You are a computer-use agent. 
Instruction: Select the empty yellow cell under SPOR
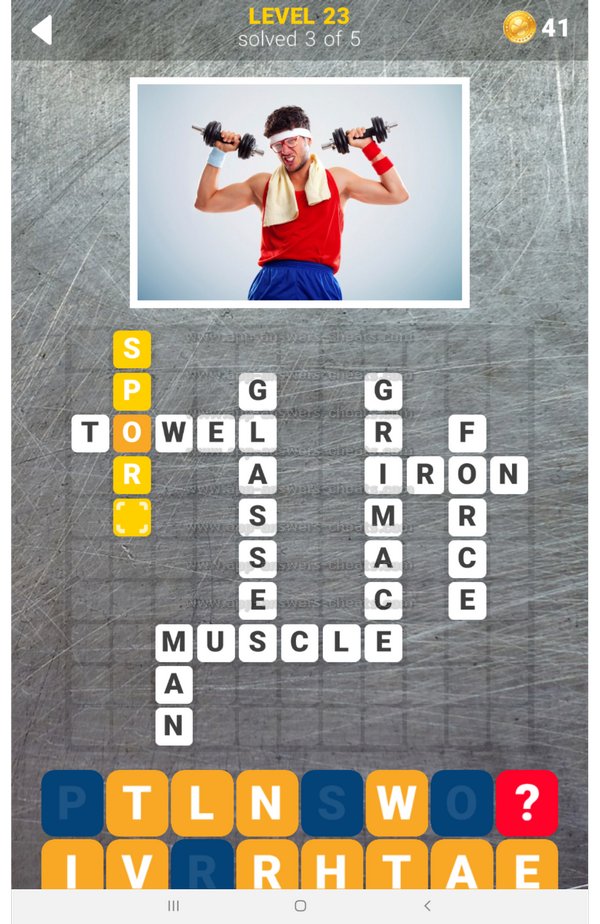[132, 518]
